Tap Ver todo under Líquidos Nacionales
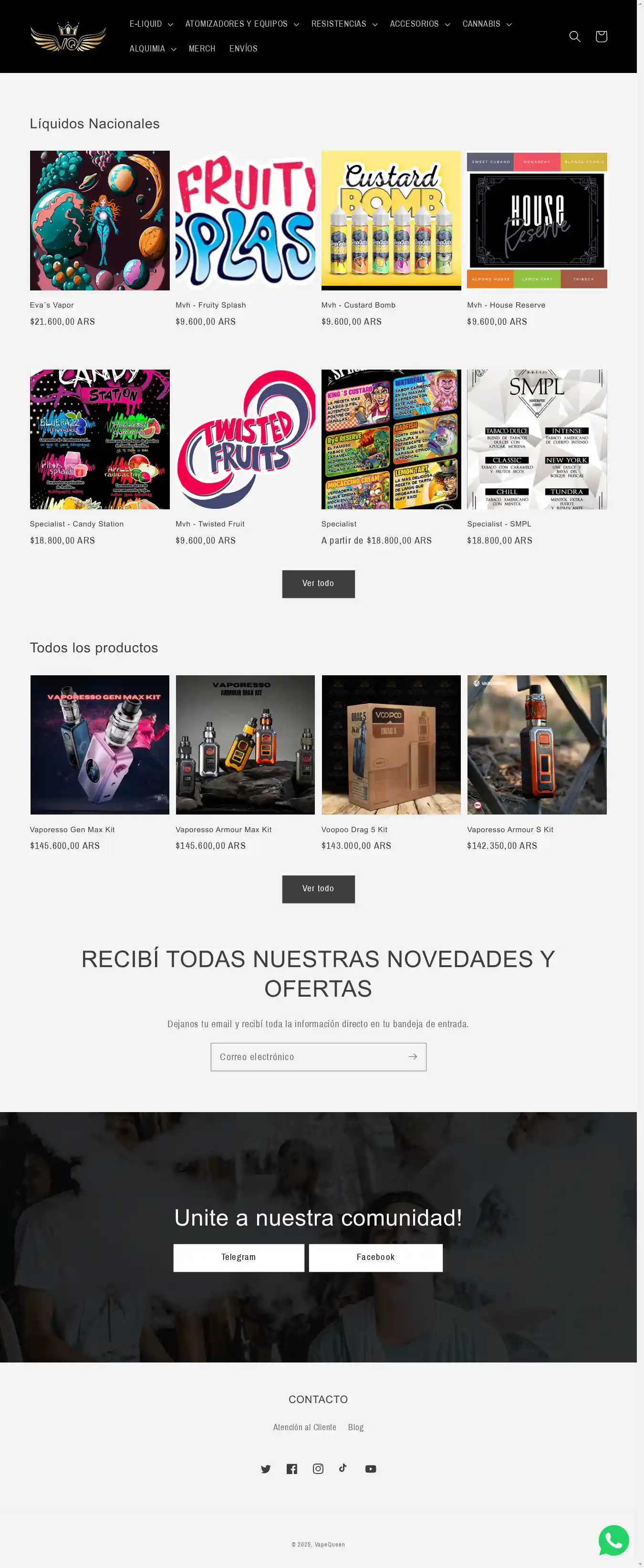This screenshot has height=1568, width=644. pos(318,584)
